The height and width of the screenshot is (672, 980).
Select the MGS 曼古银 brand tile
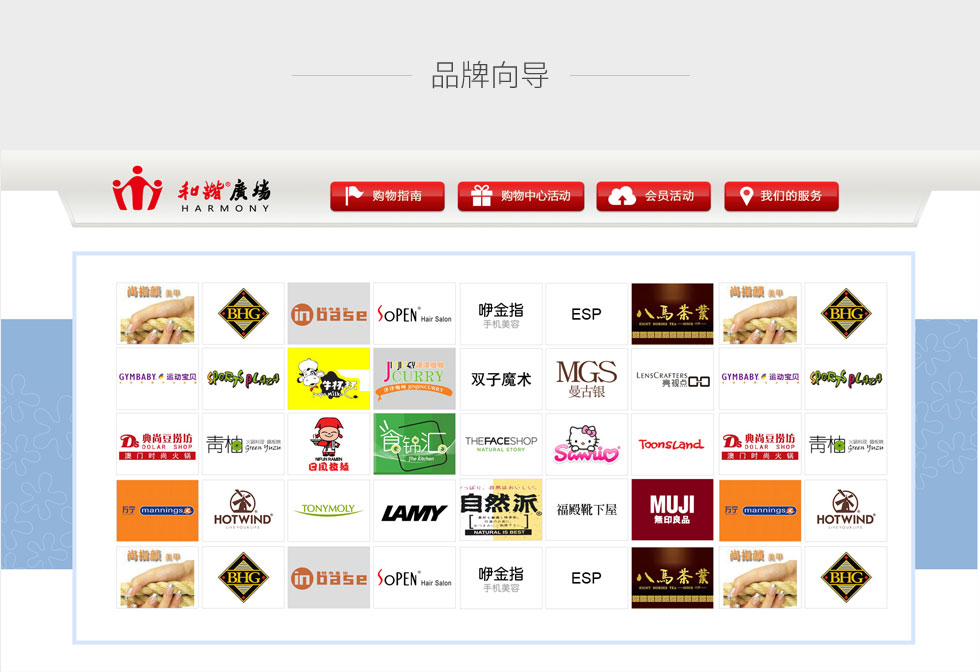pyautogui.click(x=586, y=379)
